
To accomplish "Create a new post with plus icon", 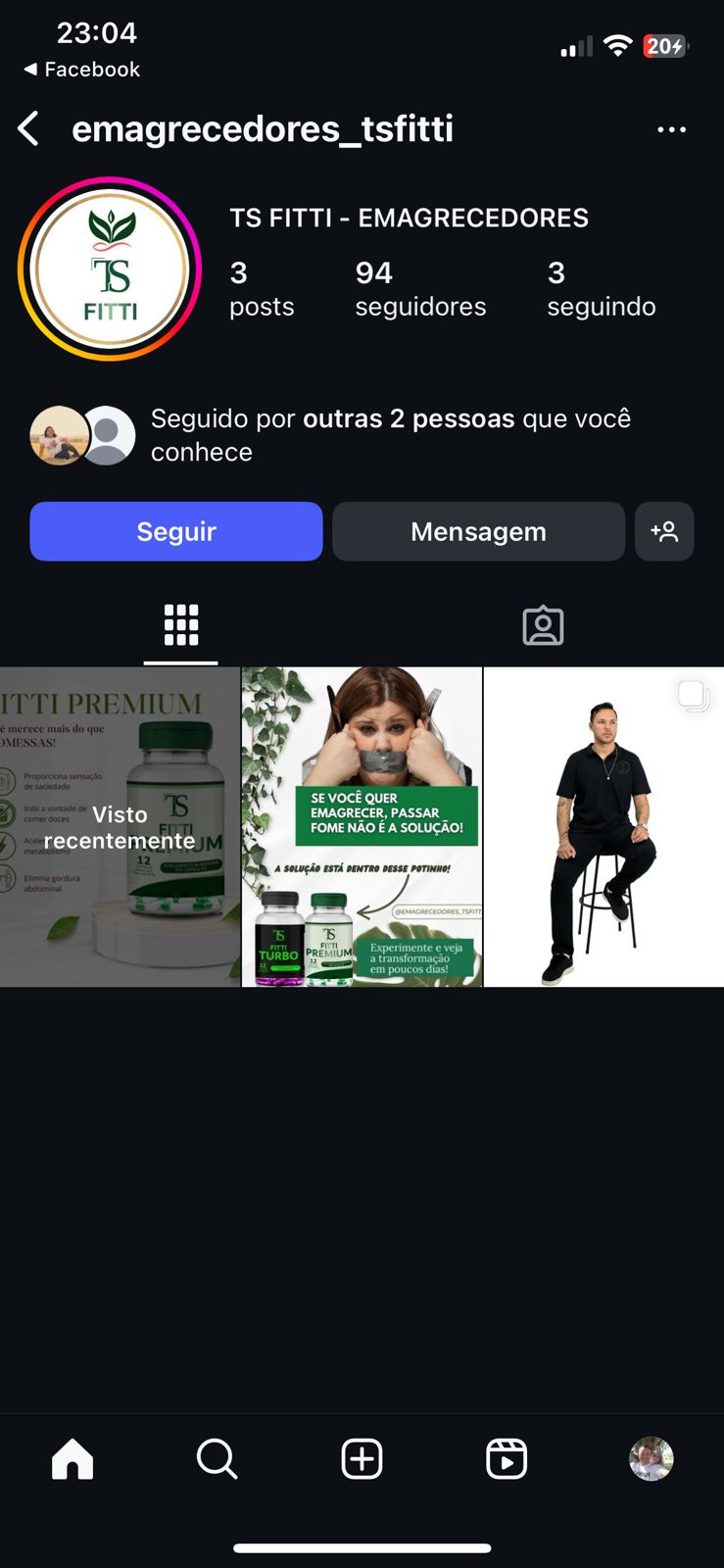I will (362, 1458).
